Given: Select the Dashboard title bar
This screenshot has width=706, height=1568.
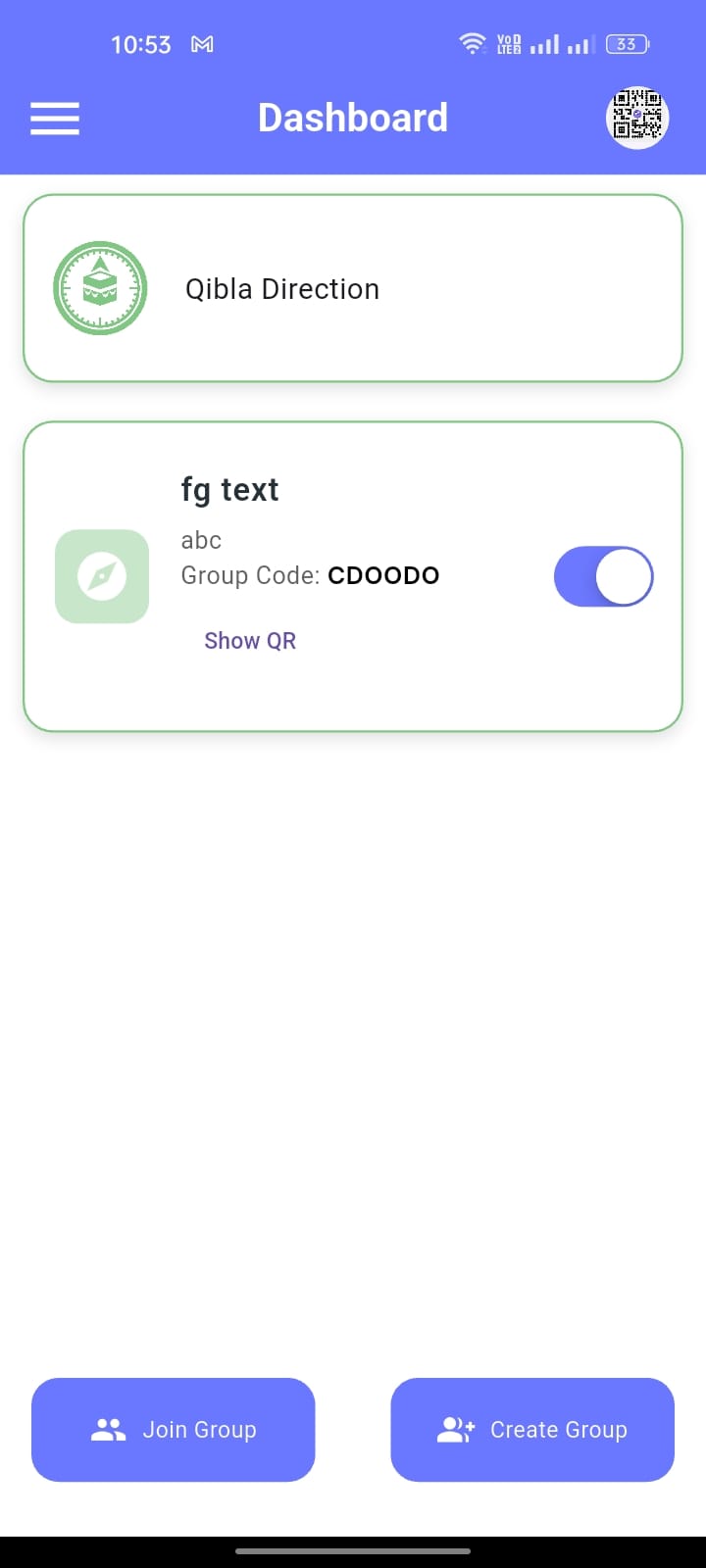Looking at the screenshot, I should coord(353,118).
